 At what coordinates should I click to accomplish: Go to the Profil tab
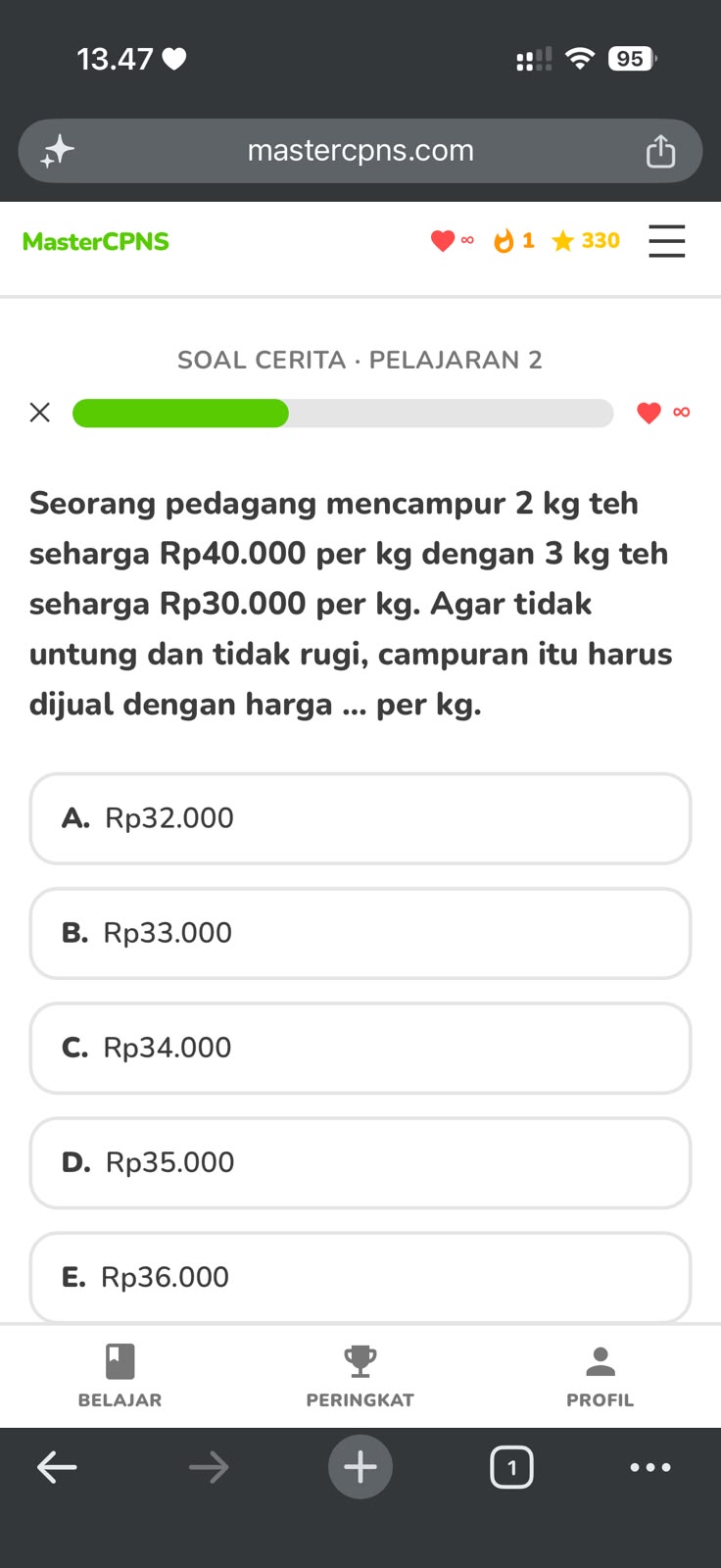600,1376
